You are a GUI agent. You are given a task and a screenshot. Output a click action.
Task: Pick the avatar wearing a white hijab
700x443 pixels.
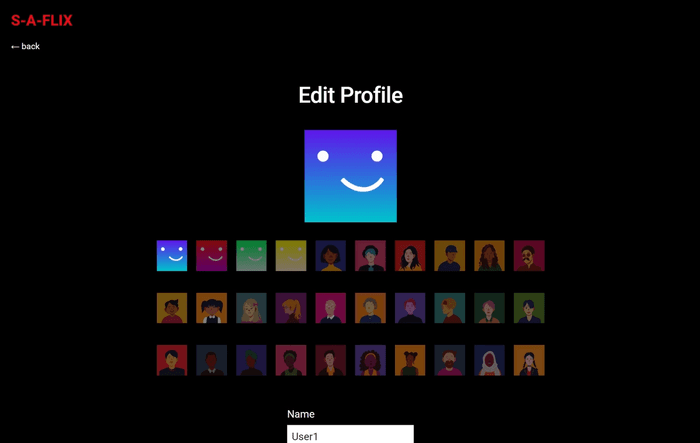pos(489,360)
